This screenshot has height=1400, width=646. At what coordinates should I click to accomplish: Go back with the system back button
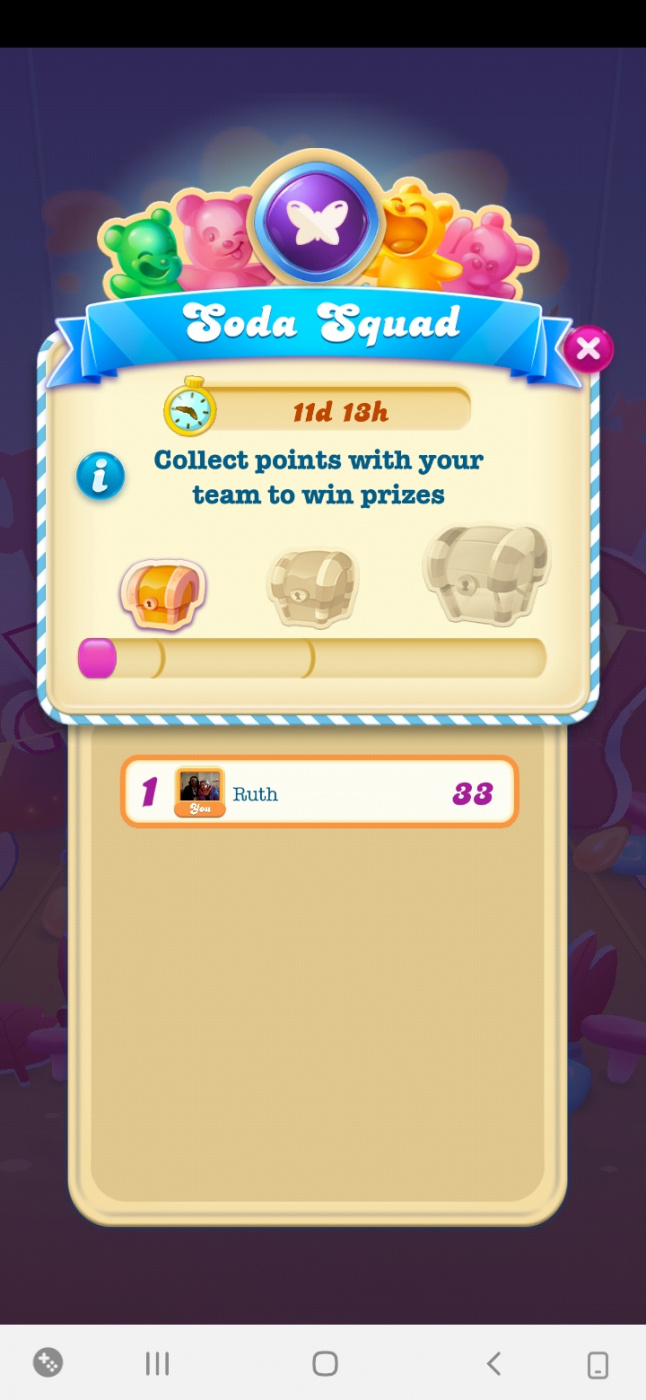493,1363
